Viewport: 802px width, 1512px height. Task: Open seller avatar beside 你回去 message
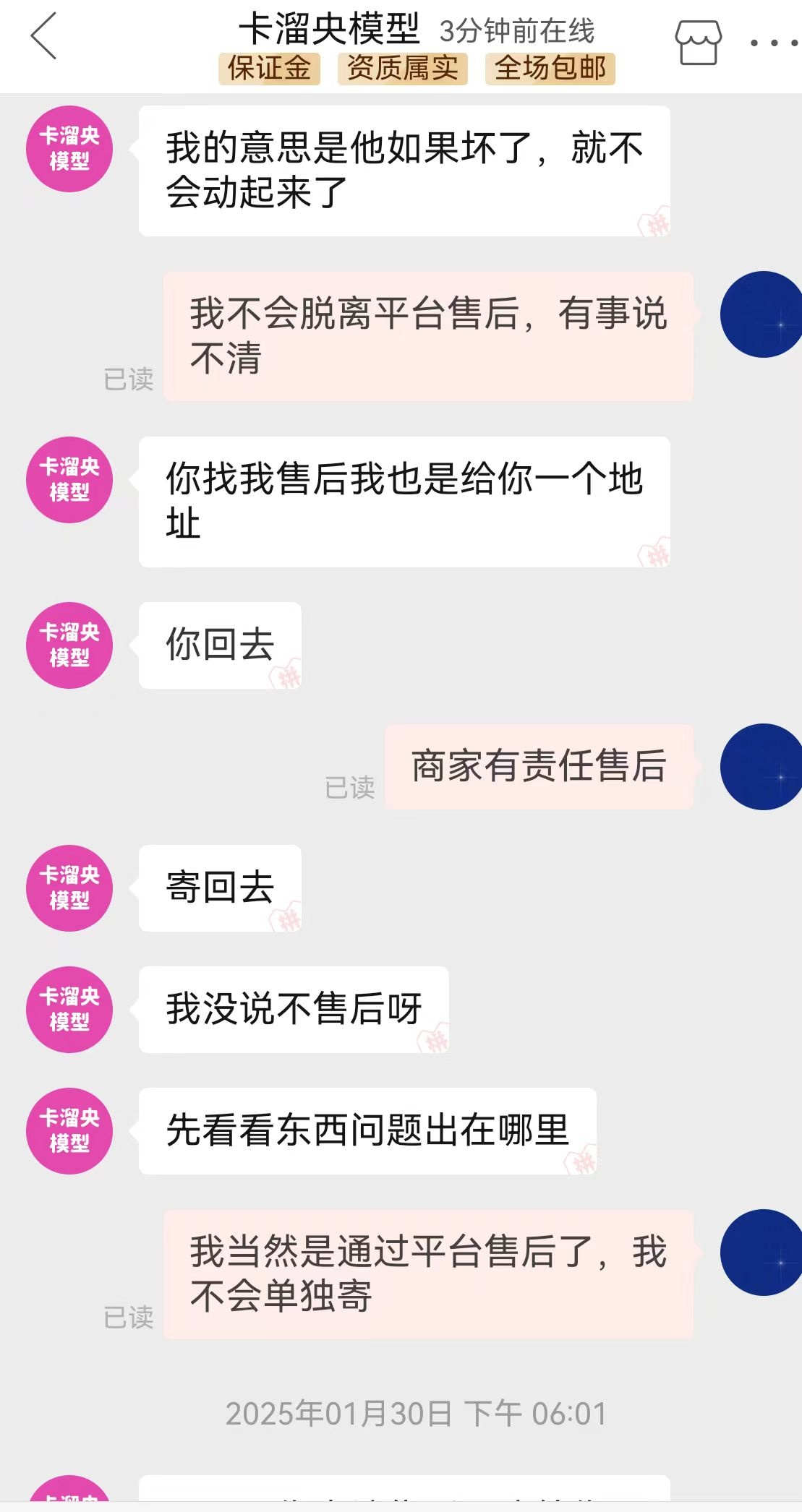pyautogui.click(x=69, y=645)
